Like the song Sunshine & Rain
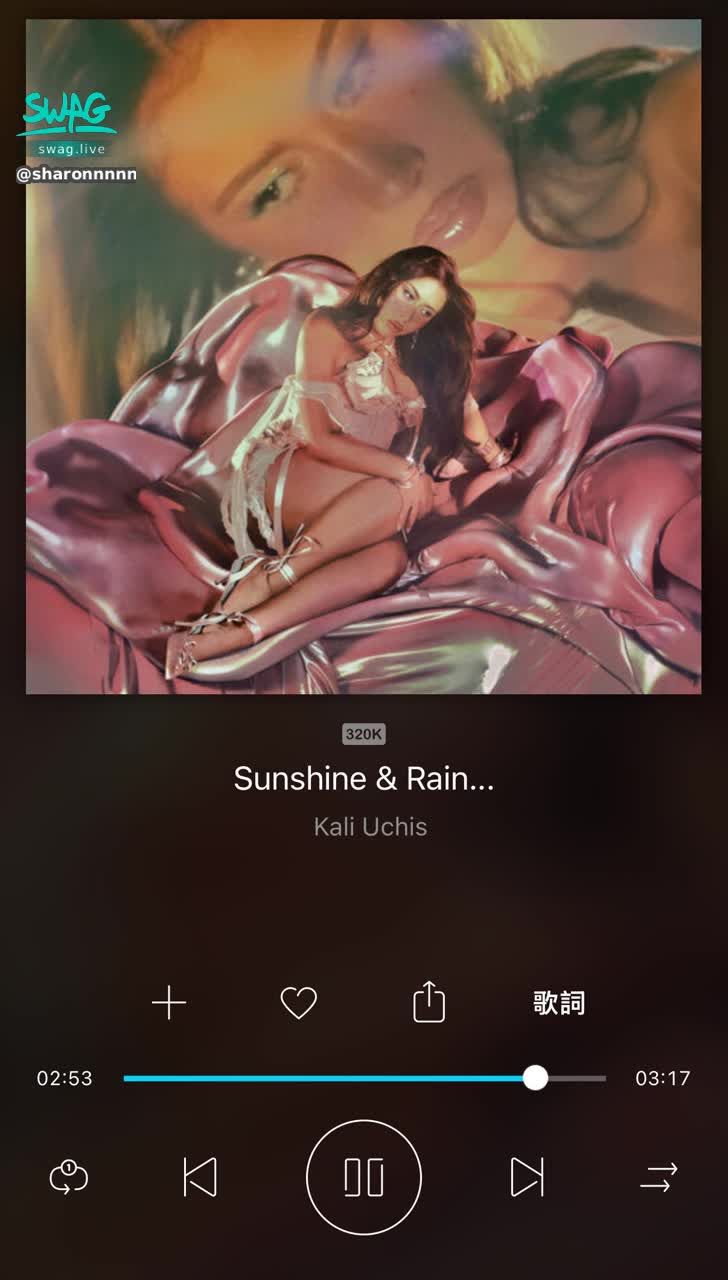728x1280 pixels. (x=298, y=1002)
